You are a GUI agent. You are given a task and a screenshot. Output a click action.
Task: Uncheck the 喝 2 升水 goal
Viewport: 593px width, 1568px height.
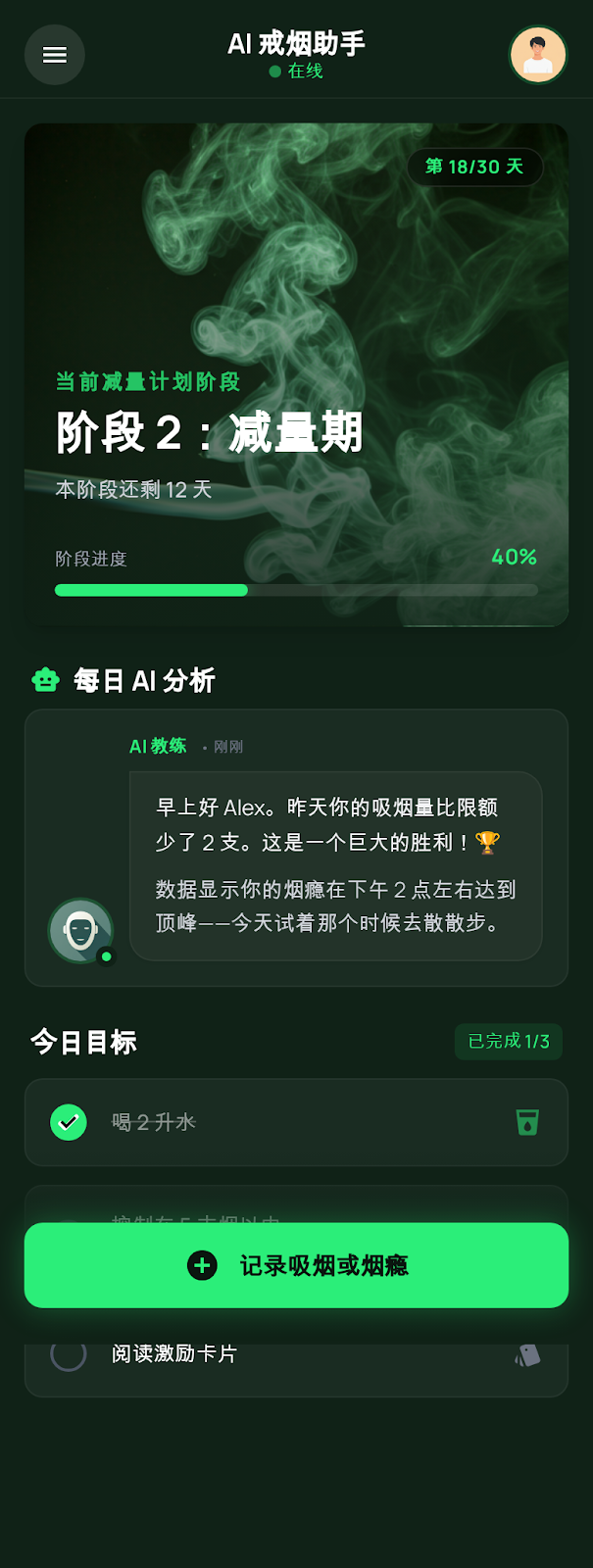tap(69, 1122)
